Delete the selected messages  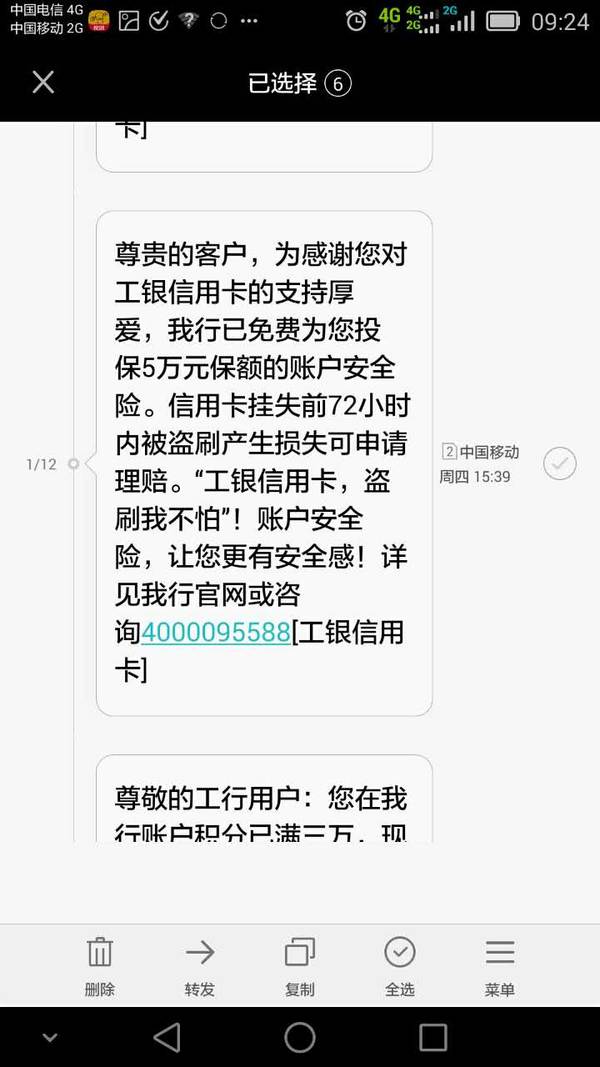click(99, 966)
